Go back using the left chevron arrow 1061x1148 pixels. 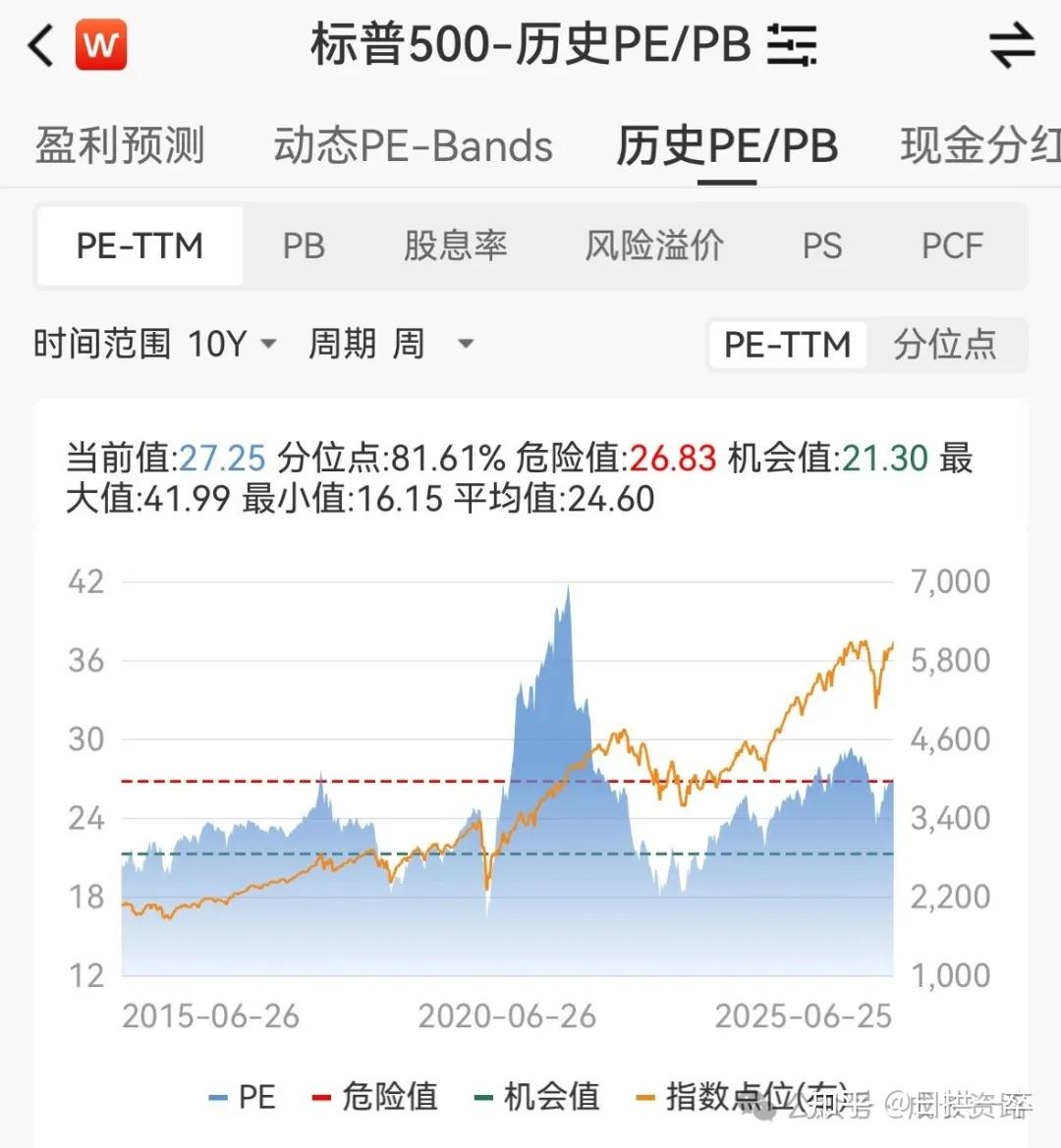coord(38,44)
